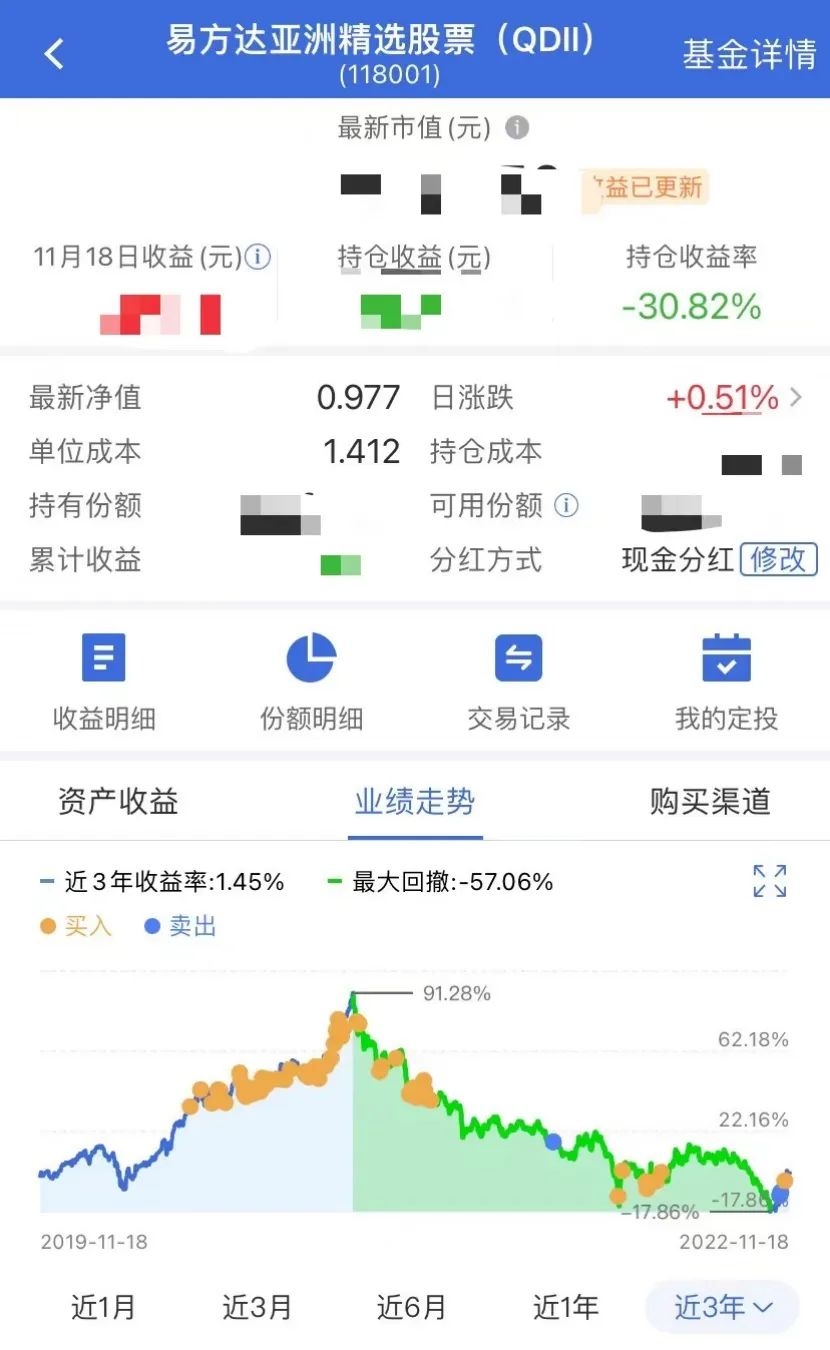Open the 近3年 range dropdown
Viewport: 830px width, 1350px height.
click(x=723, y=1306)
